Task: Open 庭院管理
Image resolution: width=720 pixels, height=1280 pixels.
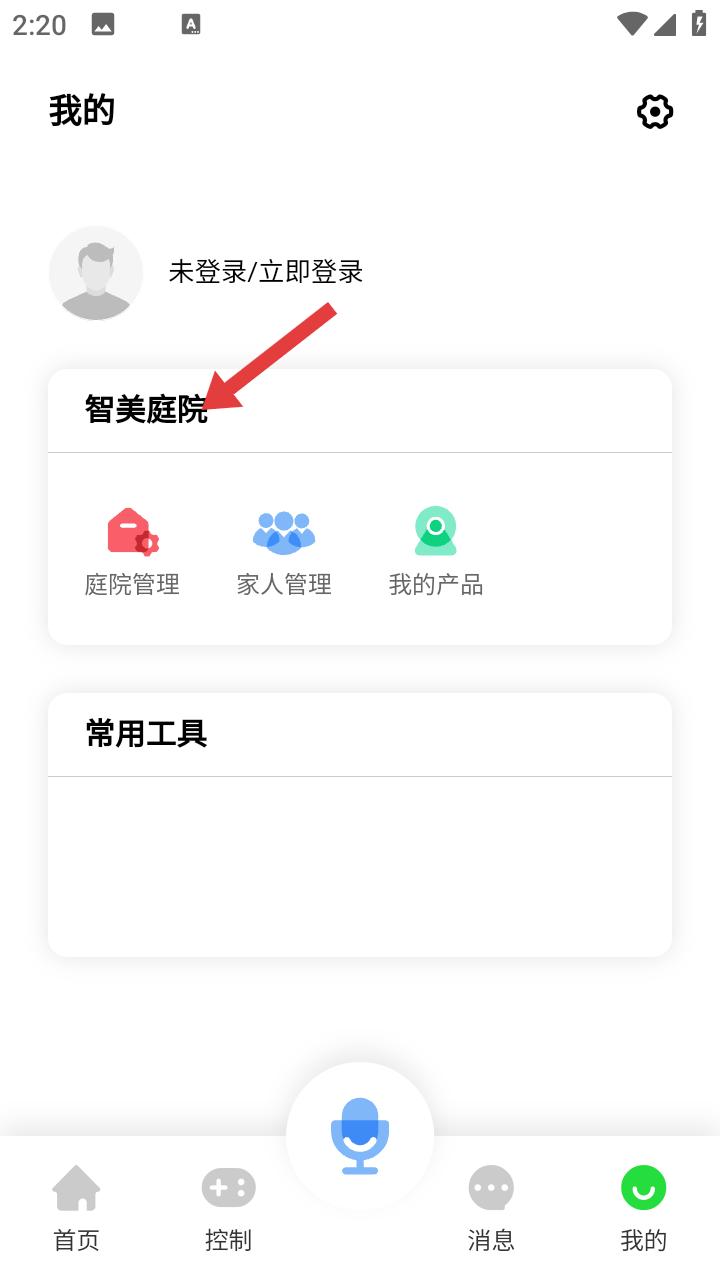Action: 132,551
